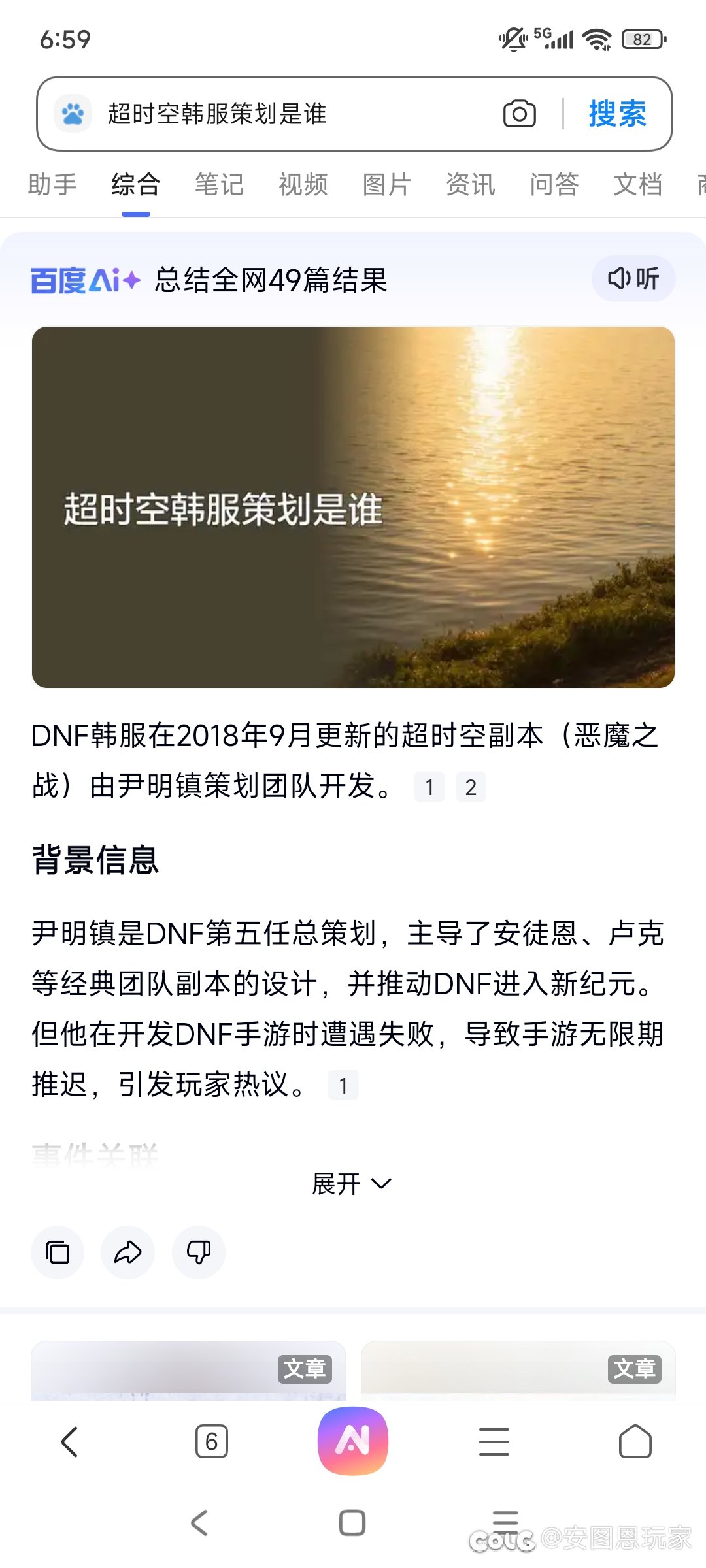
Task: Switch to the 文档 tab
Action: click(x=637, y=185)
